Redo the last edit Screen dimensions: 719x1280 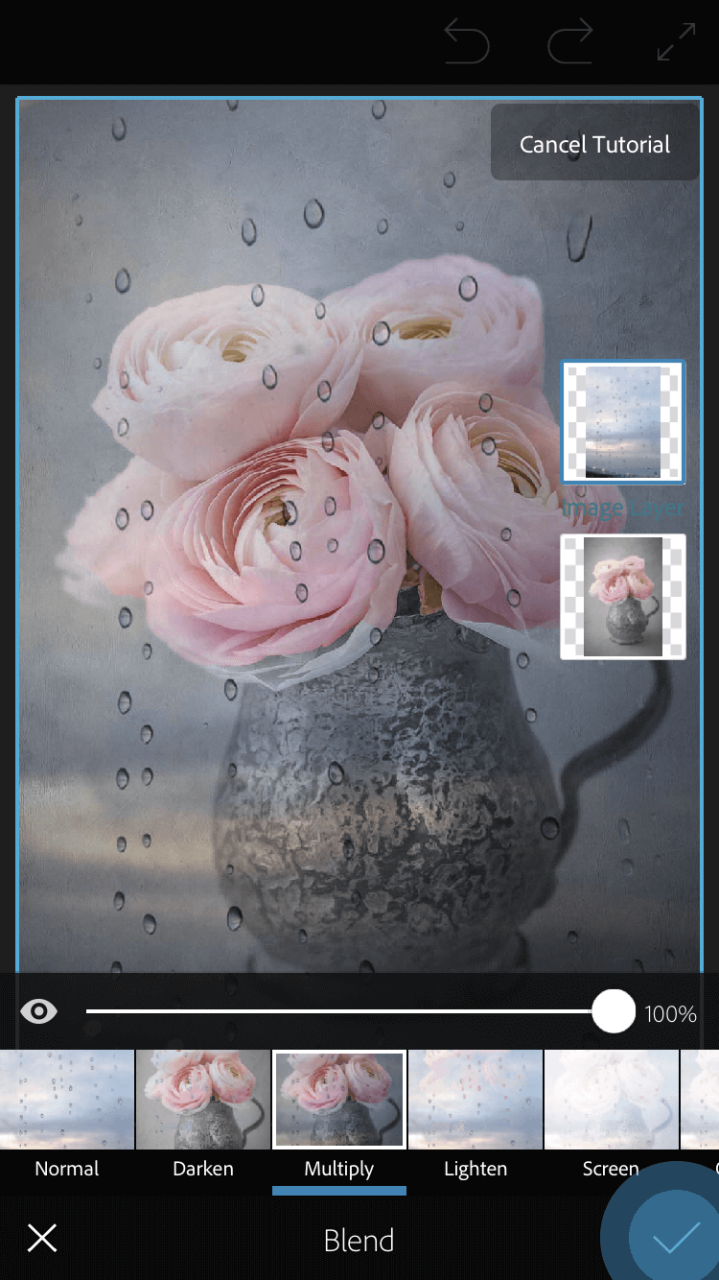(570, 42)
